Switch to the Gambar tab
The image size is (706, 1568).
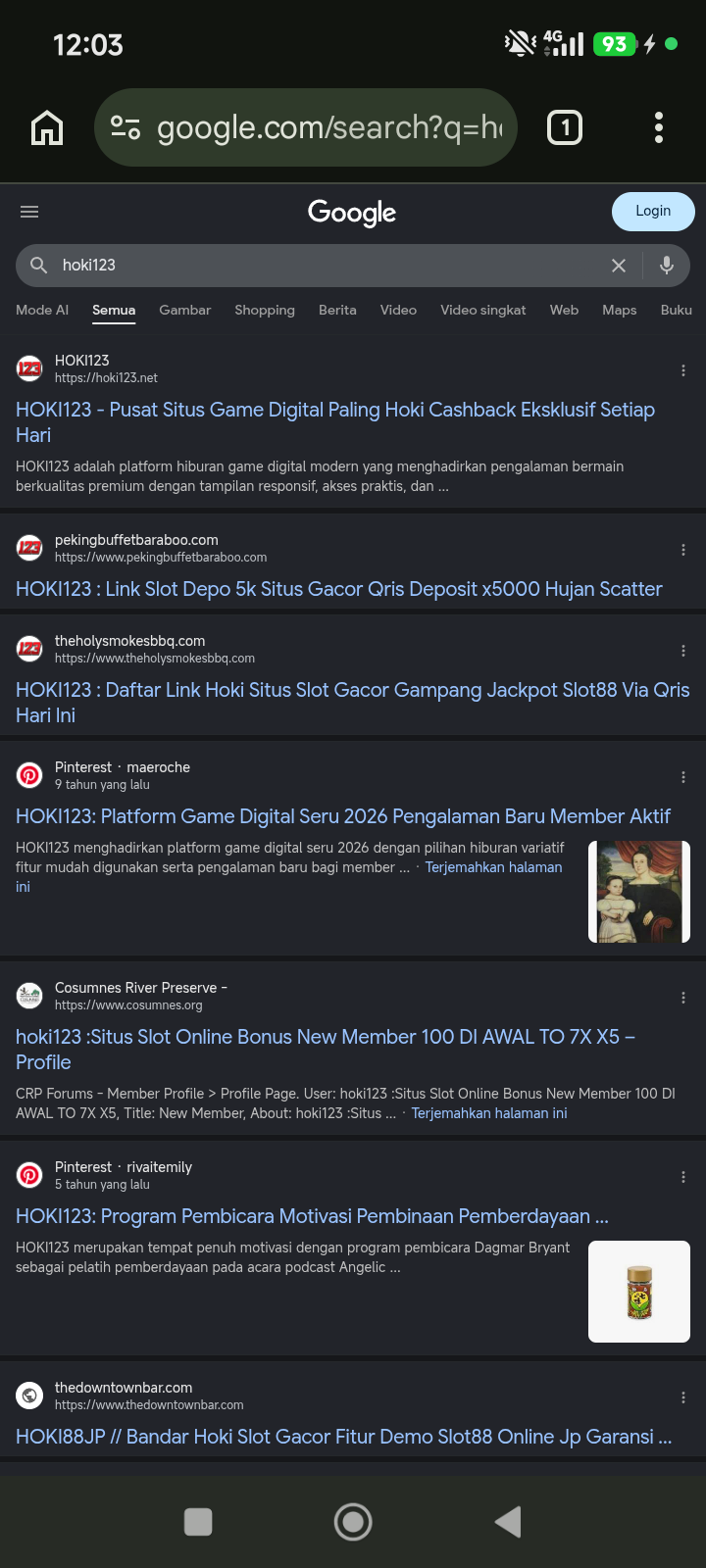point(185,310)
